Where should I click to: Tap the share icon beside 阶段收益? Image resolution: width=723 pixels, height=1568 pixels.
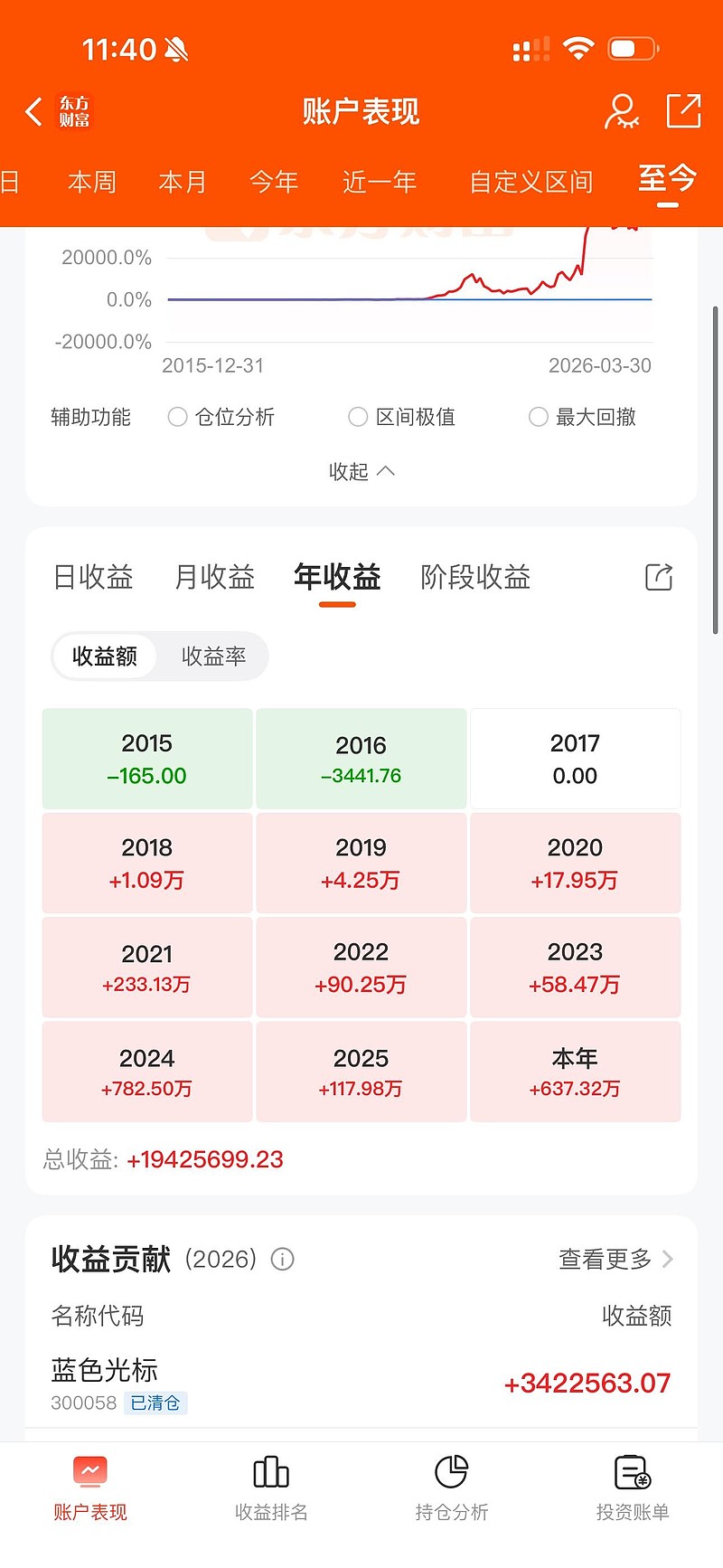(x=658, y=577)
